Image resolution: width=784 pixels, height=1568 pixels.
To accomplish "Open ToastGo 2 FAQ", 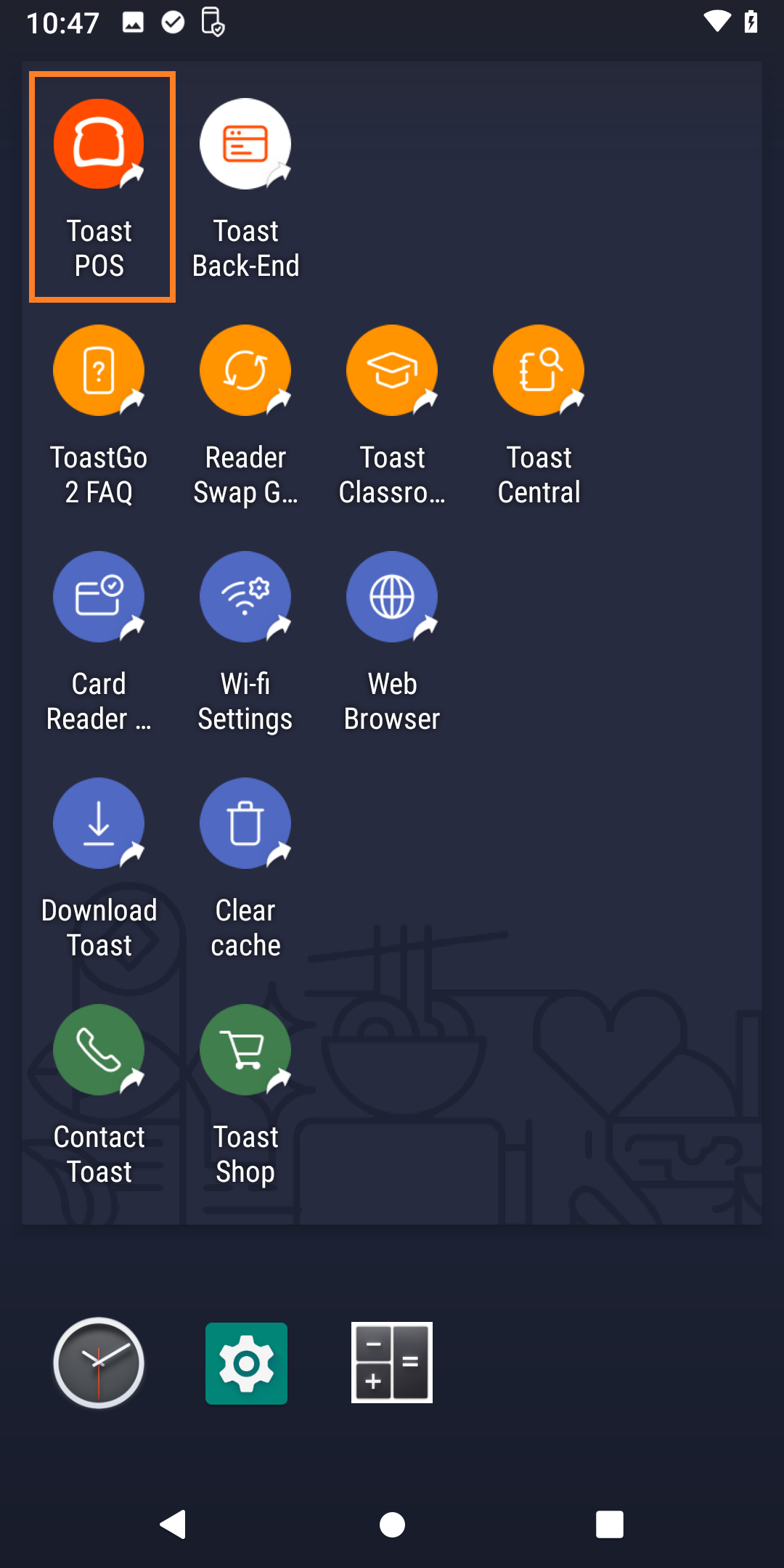I will coord(99,371).
